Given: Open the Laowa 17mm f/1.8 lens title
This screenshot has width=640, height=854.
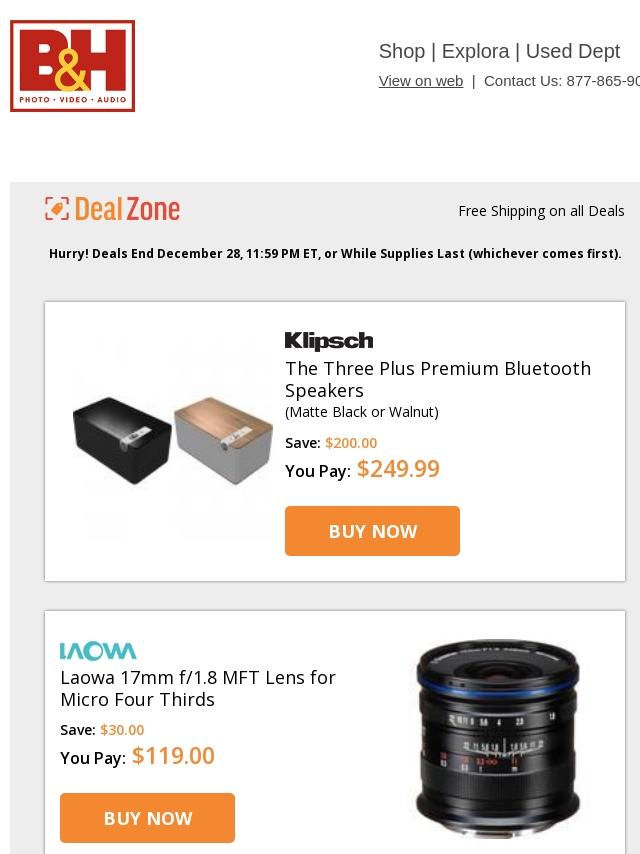Looking at the screenshot, I should 198,688.
